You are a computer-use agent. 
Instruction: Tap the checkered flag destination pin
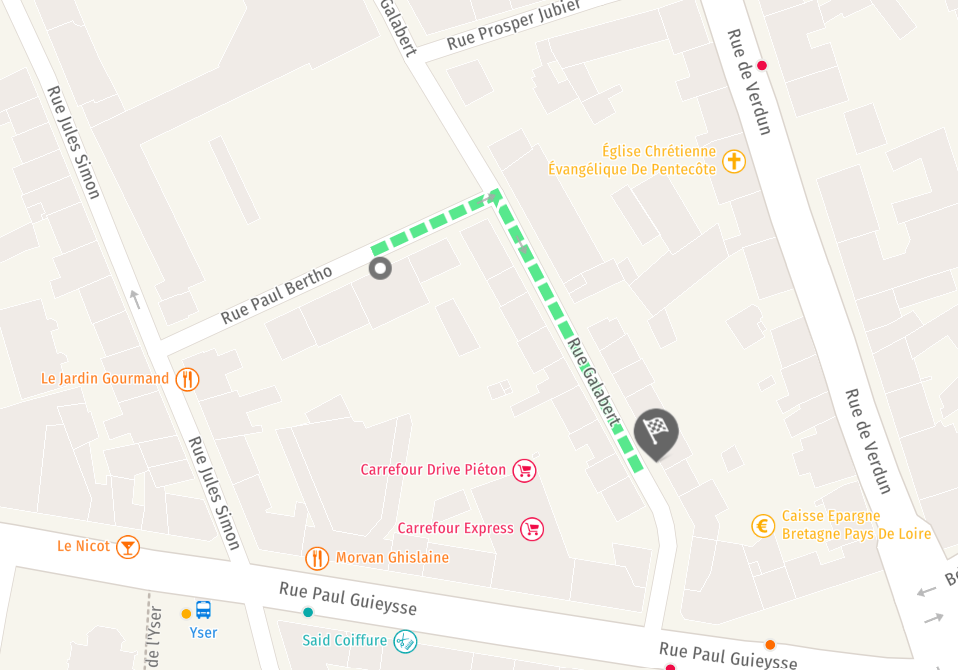pos(656,432)
